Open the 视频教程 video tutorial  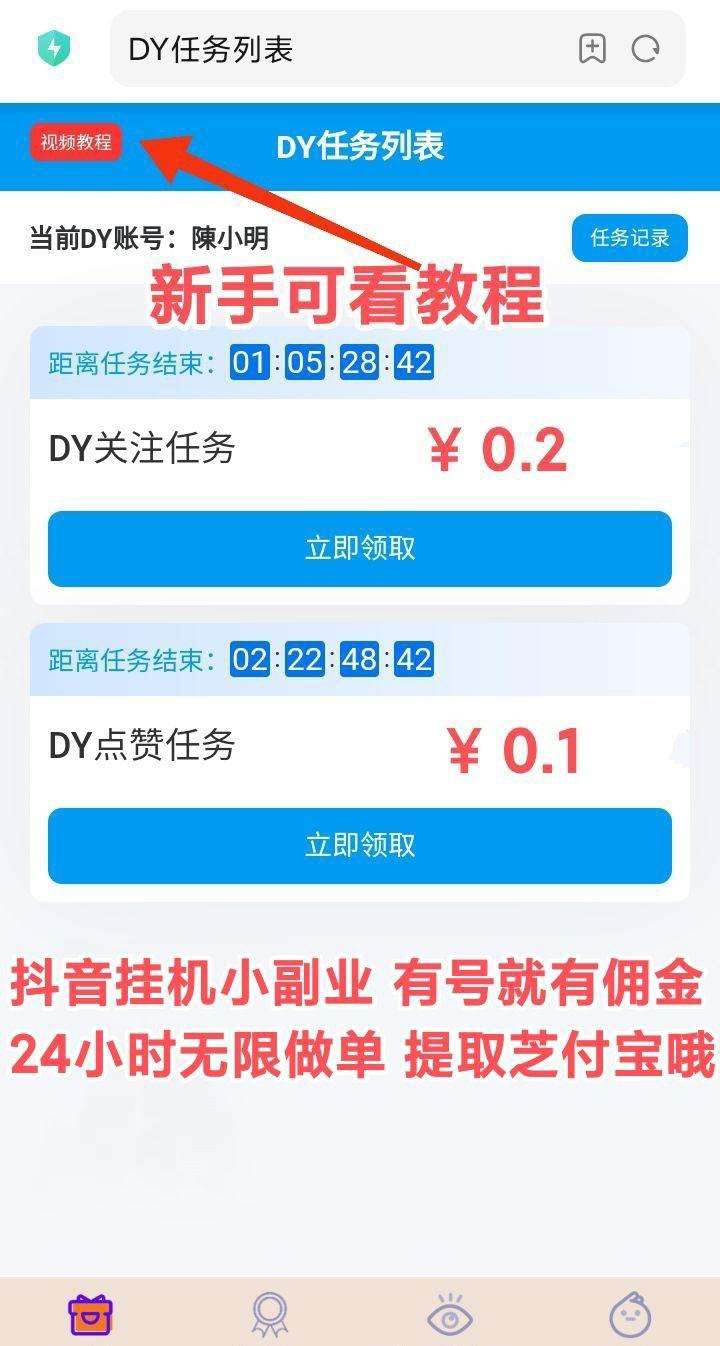pos(76,142)
